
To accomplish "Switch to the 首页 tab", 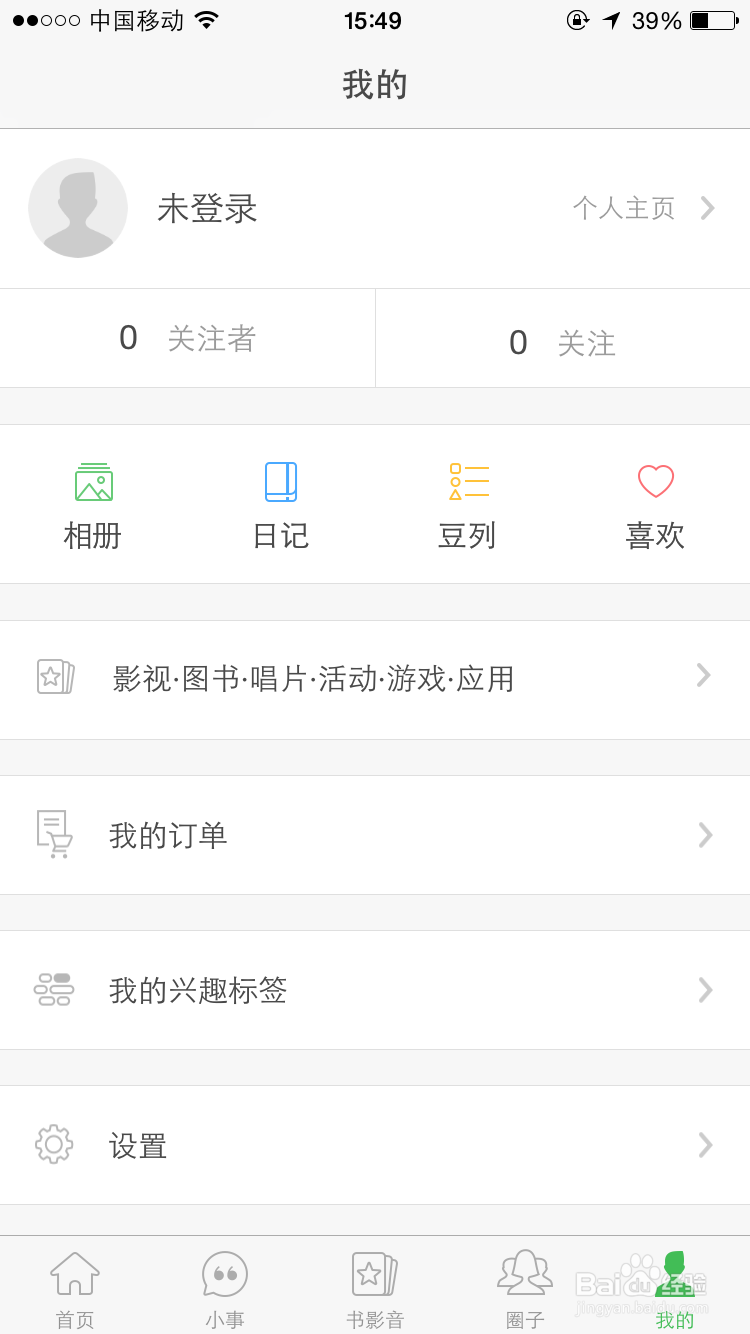I will point(75,1290).
